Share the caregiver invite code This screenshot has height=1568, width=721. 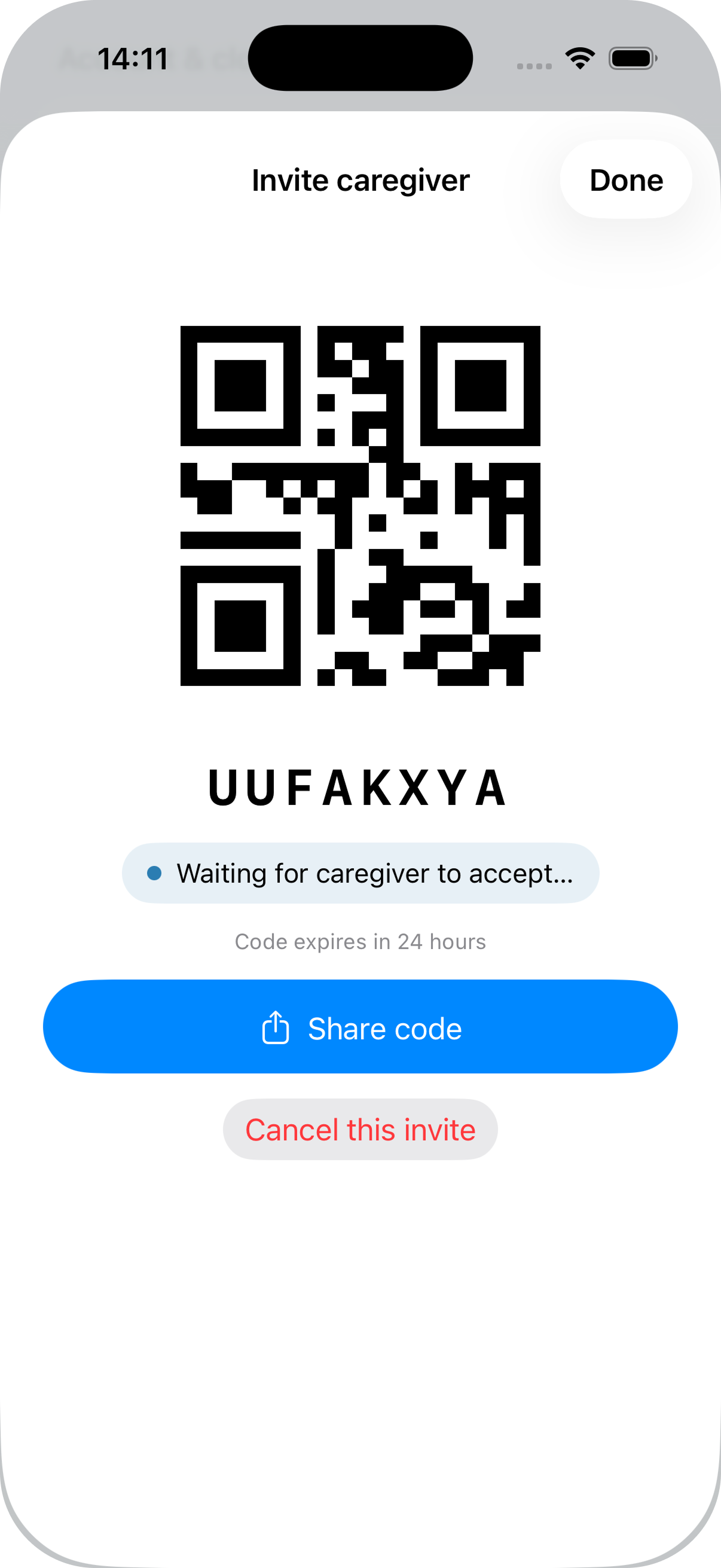(x=360, y=1027)
